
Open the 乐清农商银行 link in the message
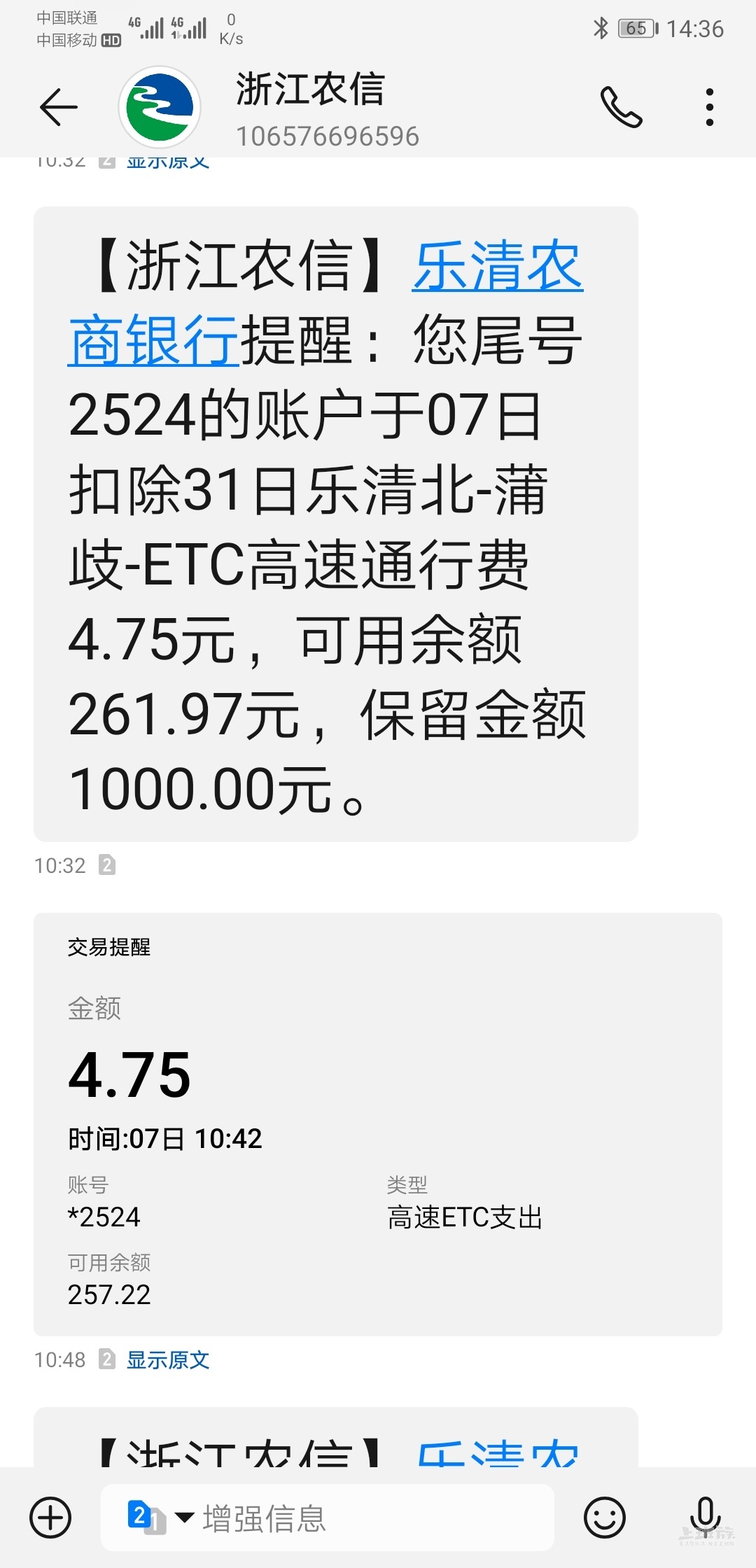coord(497,266)
